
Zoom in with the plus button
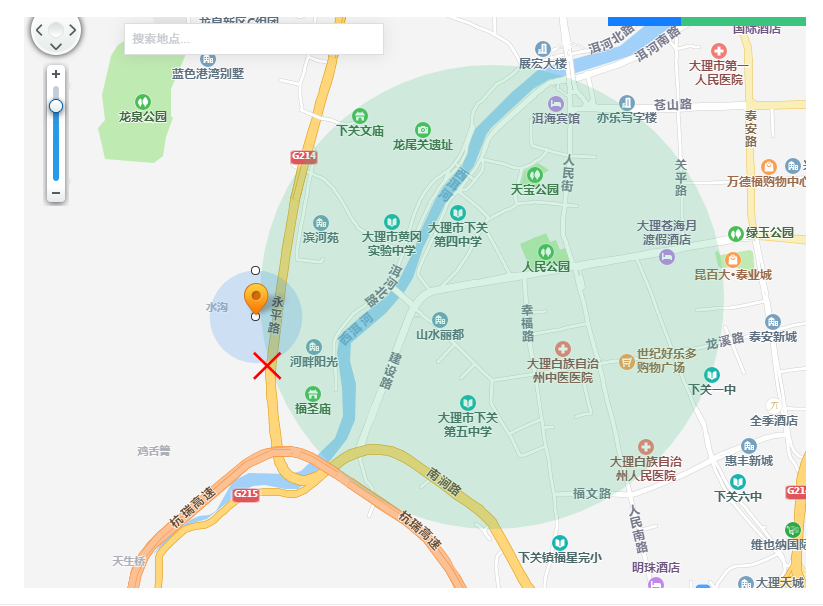pyautogui.click(x=56, y=75)
